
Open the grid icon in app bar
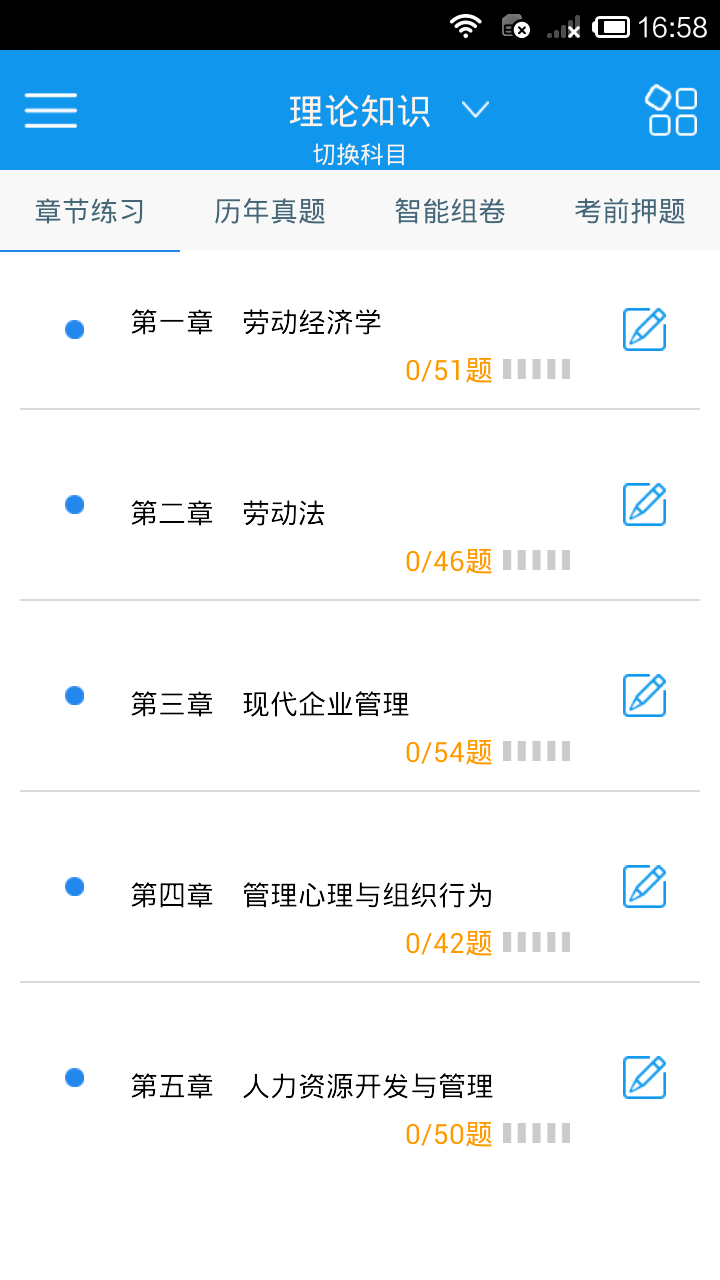(672, 110)
